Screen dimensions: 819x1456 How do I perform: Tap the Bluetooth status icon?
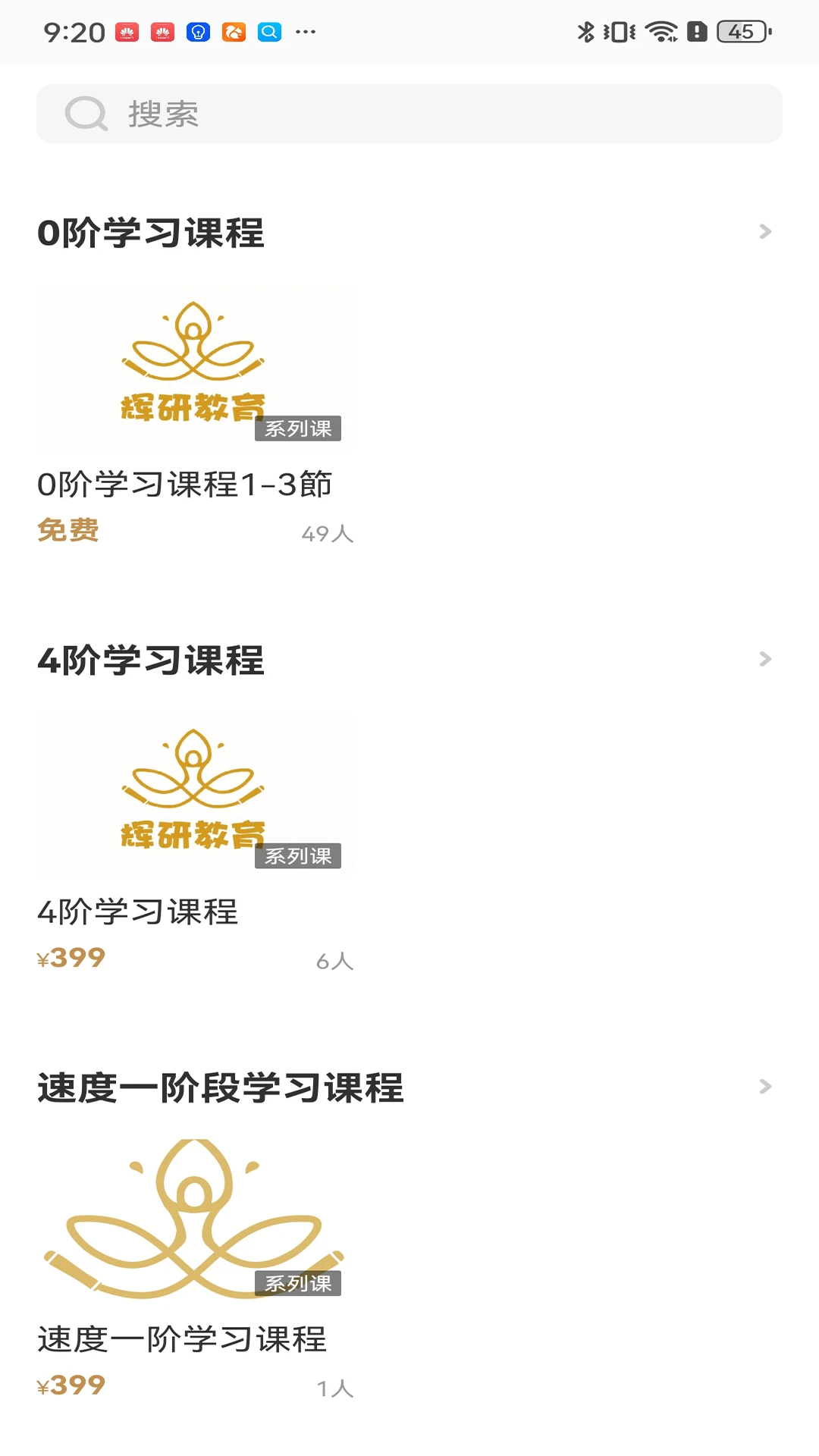585,31
